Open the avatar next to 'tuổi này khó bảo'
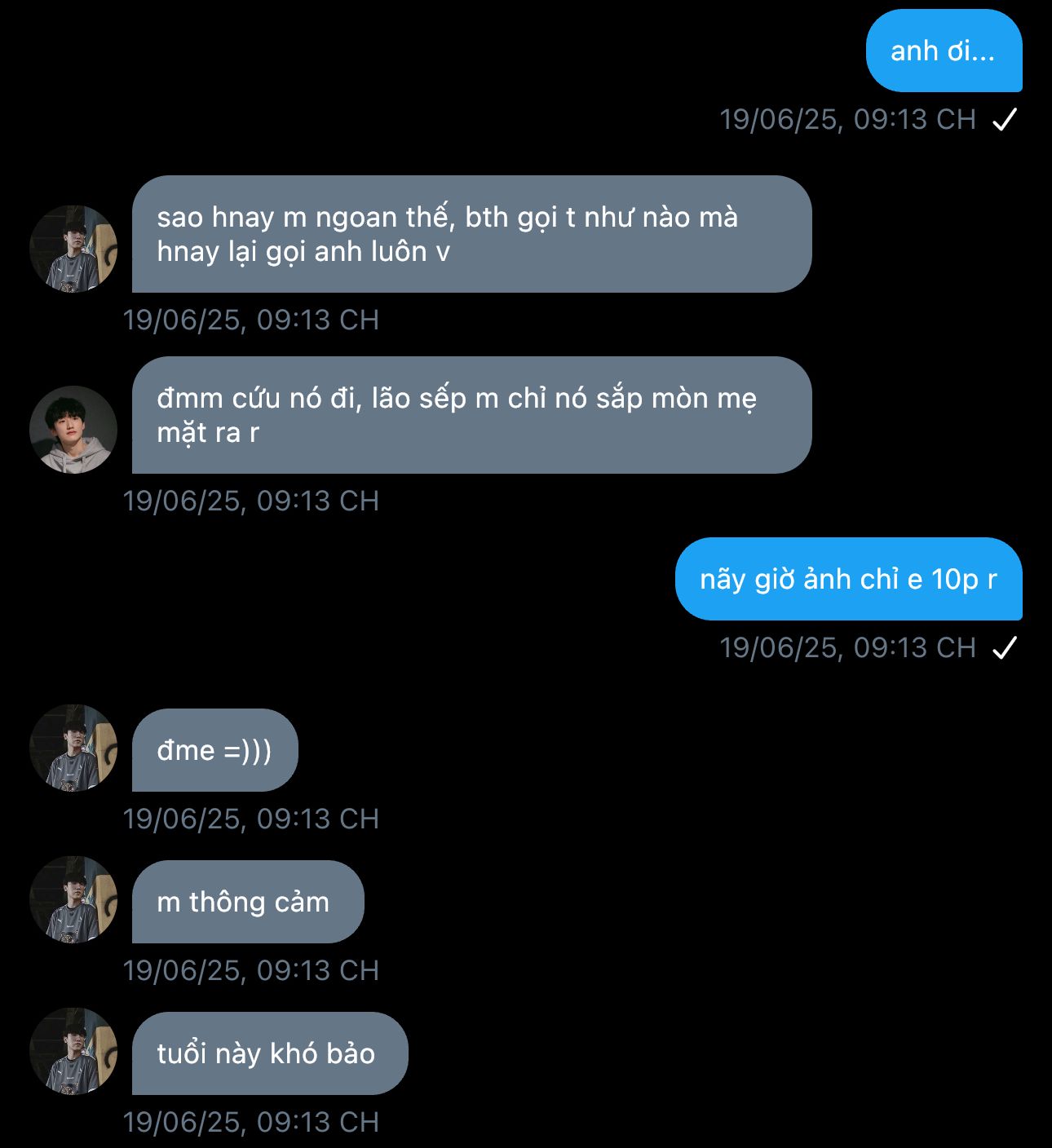 pyautogui.click(x=73, y=1051)
